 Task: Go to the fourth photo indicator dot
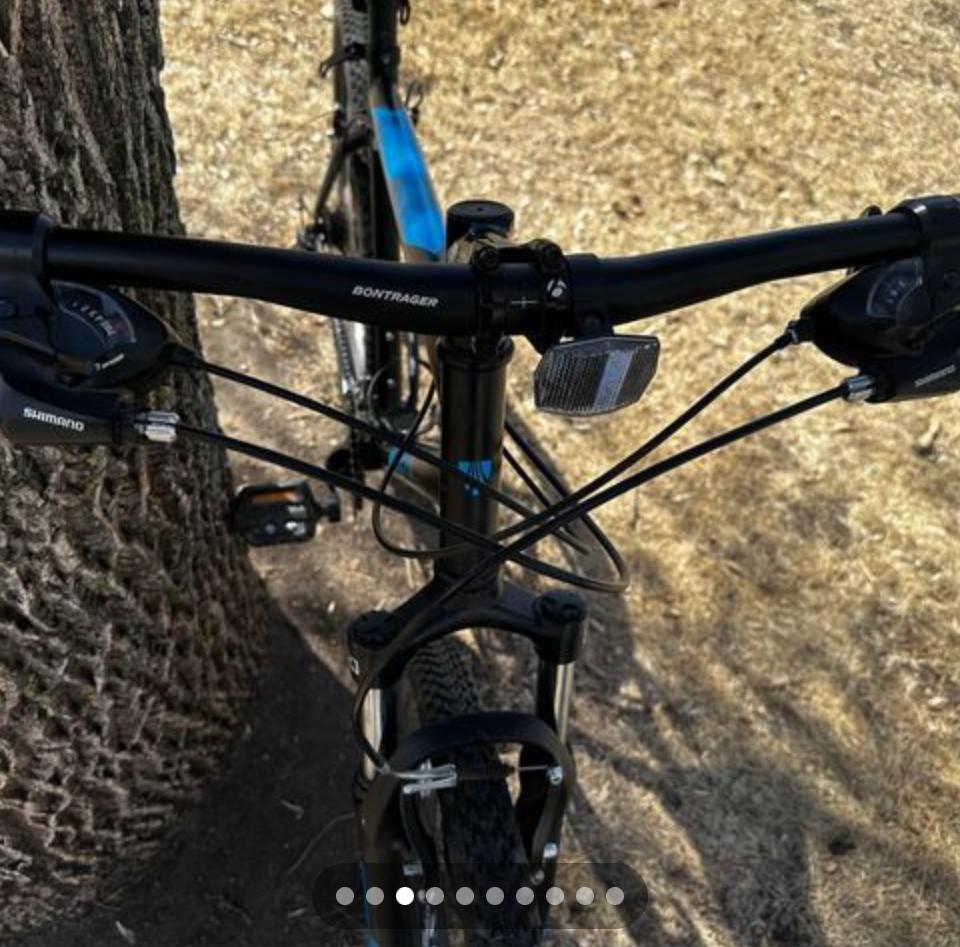click(x=435, y=896)
